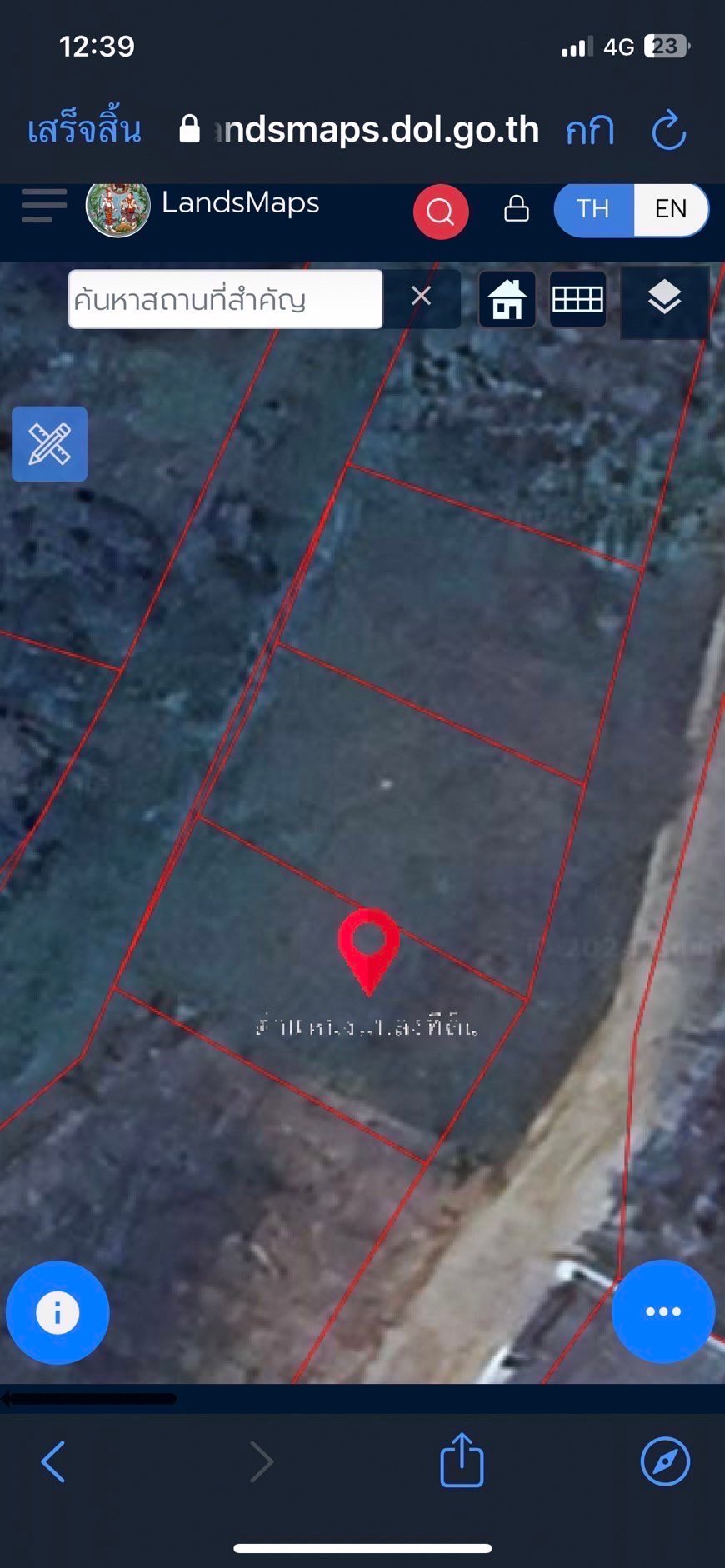Open the info floating button
This screenshot has height=1568, width=725.
(x=57, y=1313)
